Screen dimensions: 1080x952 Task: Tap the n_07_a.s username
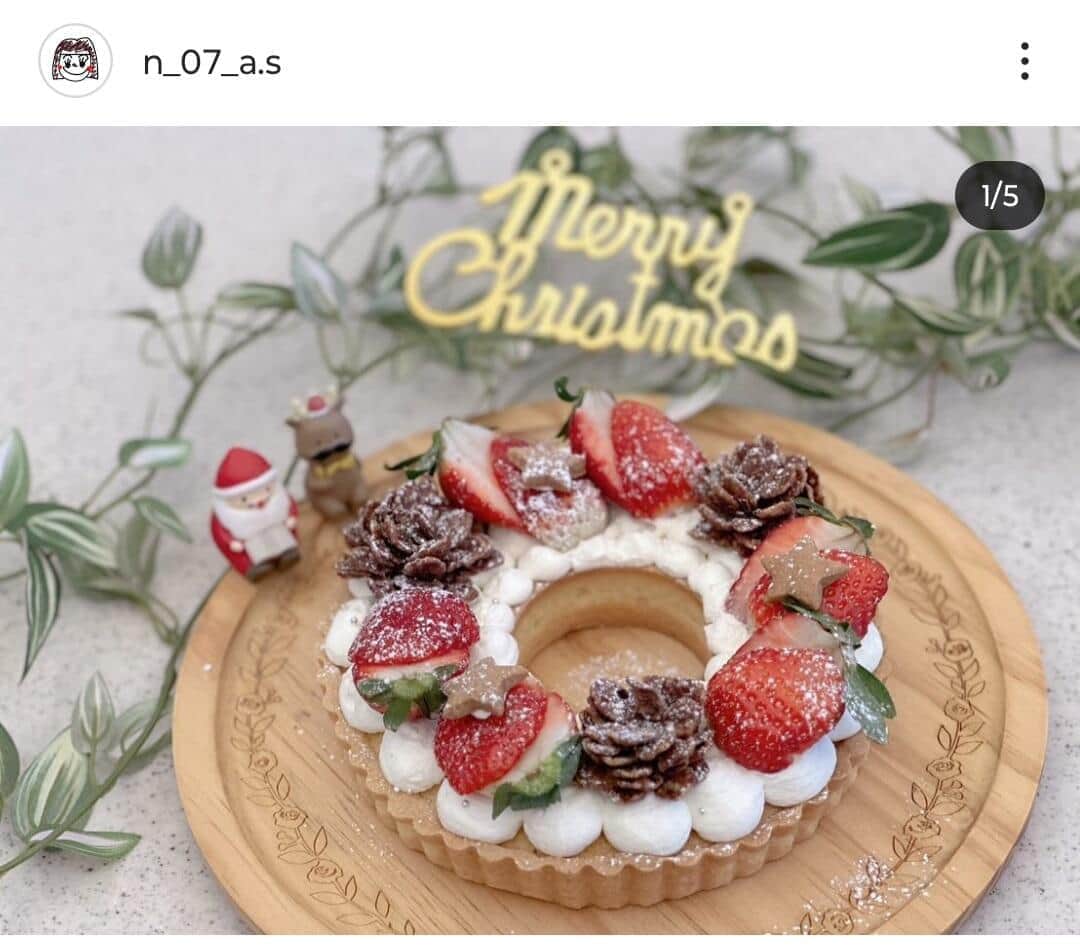point(212,63)
